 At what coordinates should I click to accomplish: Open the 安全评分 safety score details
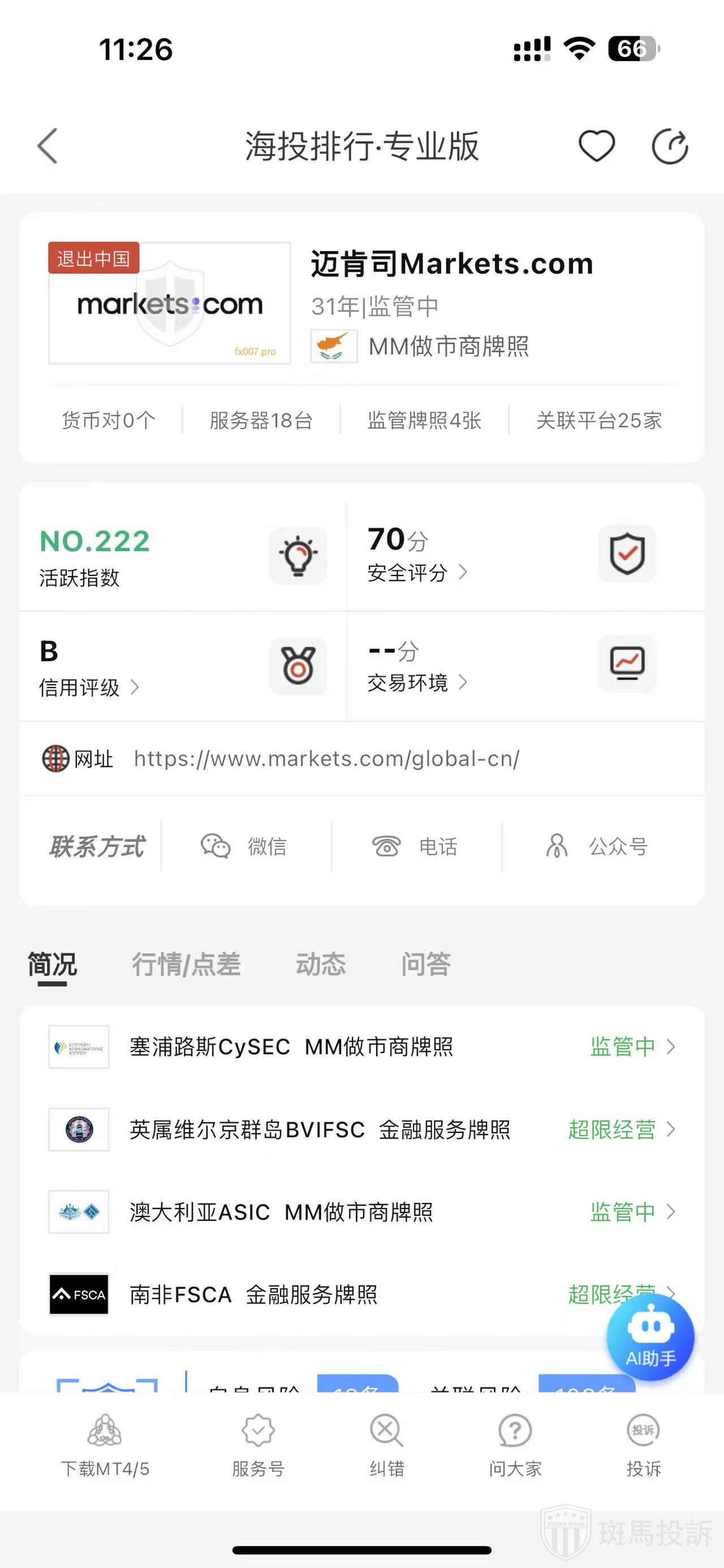(x=417, y=573)
